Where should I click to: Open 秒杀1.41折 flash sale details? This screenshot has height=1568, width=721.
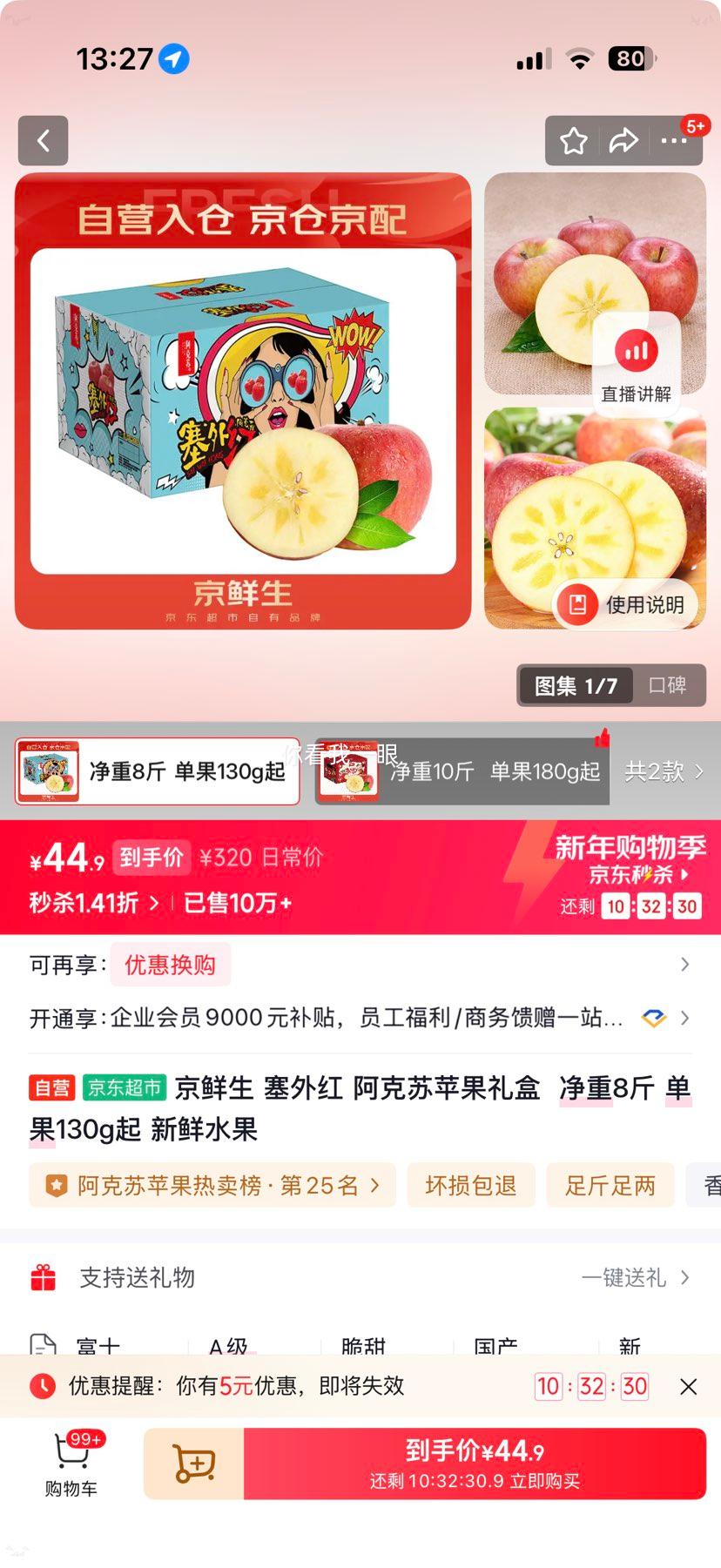click(x=87, y=903)
